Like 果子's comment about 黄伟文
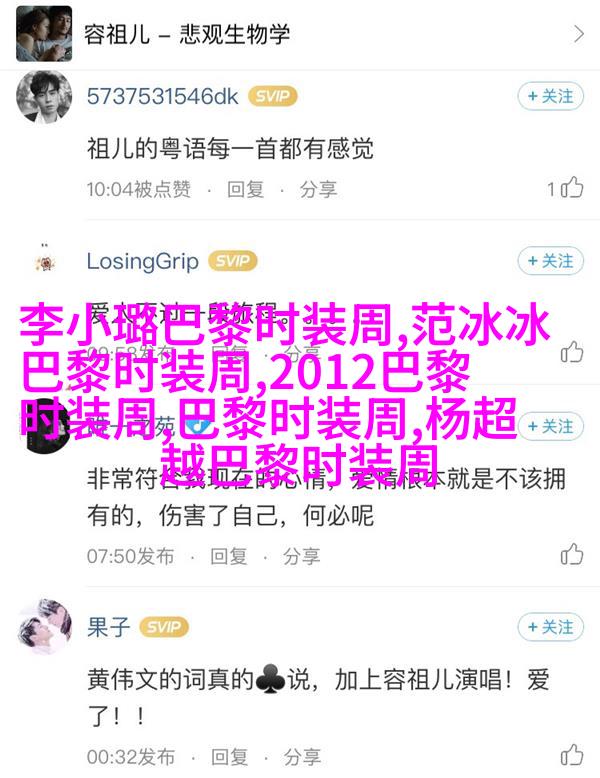Image resolution: width=600 pixels, height=778 pixels. pyautogui.click(x=571, y=754)
